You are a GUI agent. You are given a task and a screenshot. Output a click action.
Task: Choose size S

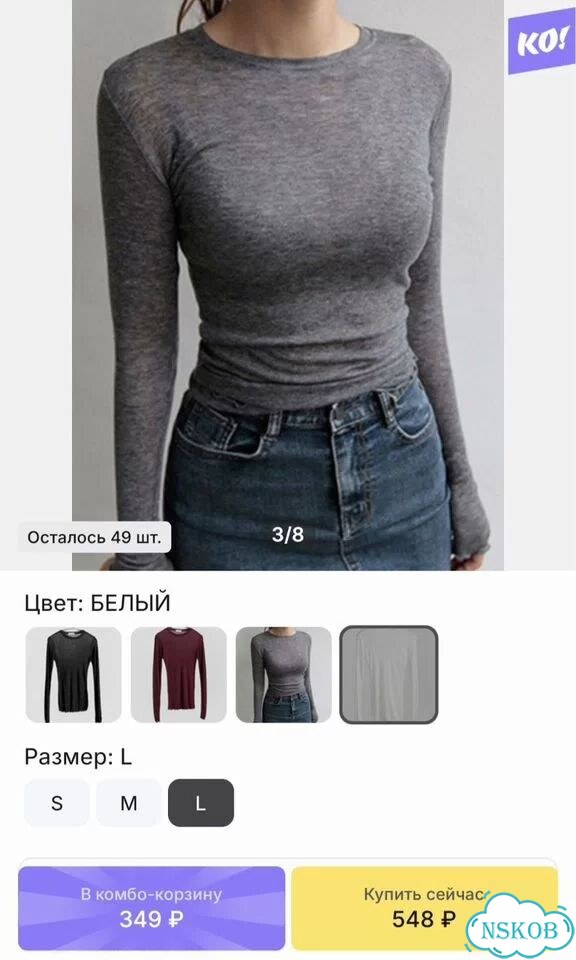point(57,803)
